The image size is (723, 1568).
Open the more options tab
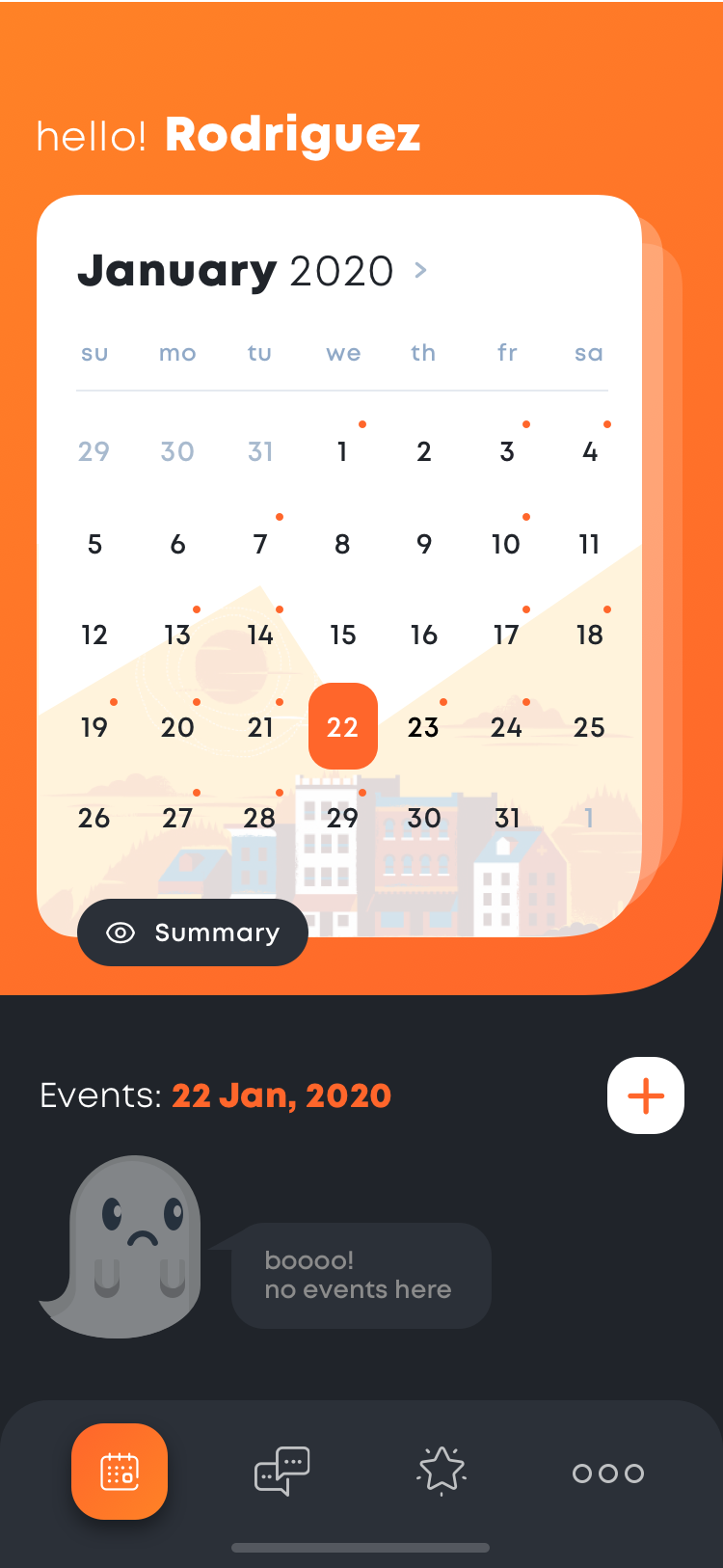coord(607,1473)
